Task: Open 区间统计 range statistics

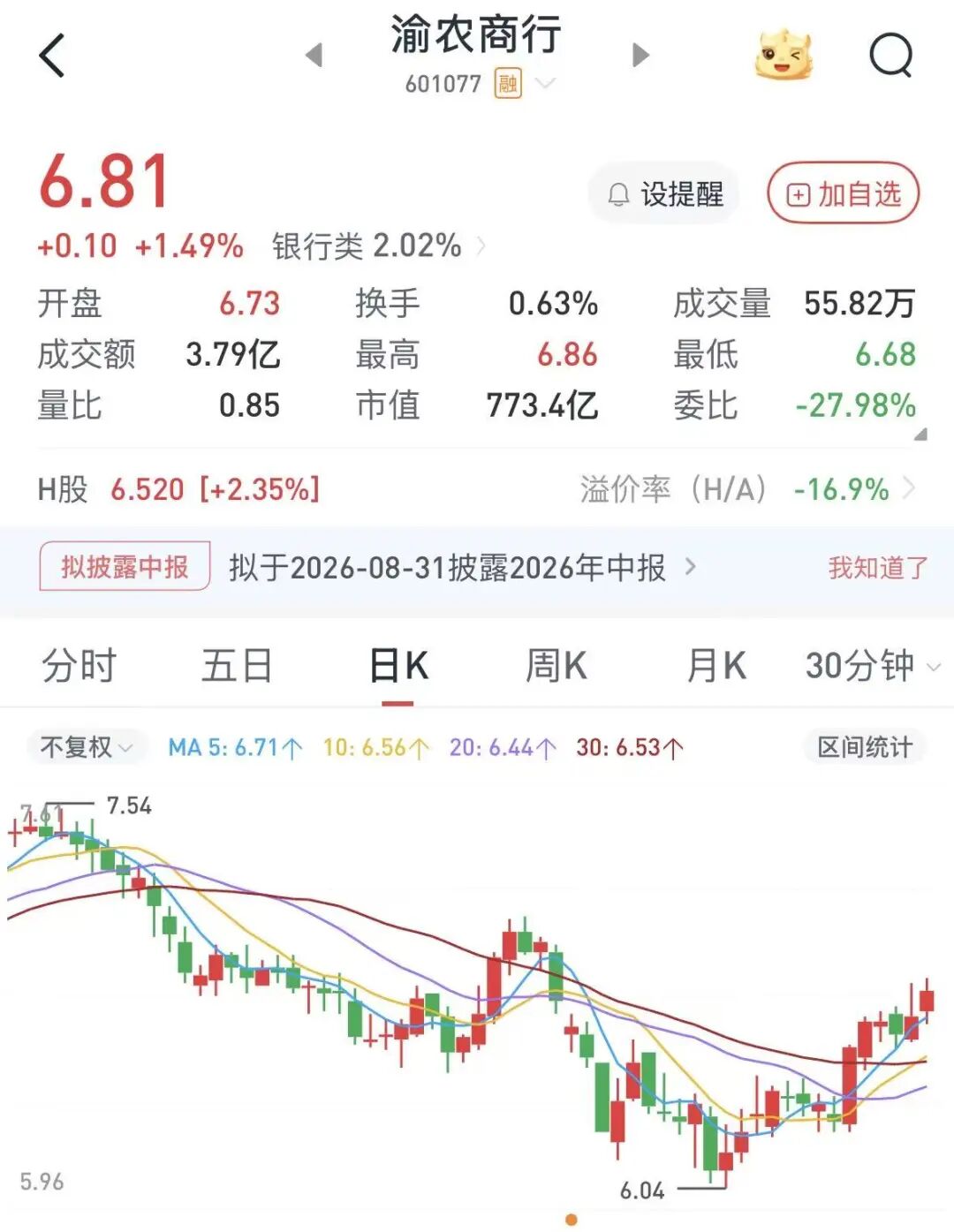Action: [864, 747]
